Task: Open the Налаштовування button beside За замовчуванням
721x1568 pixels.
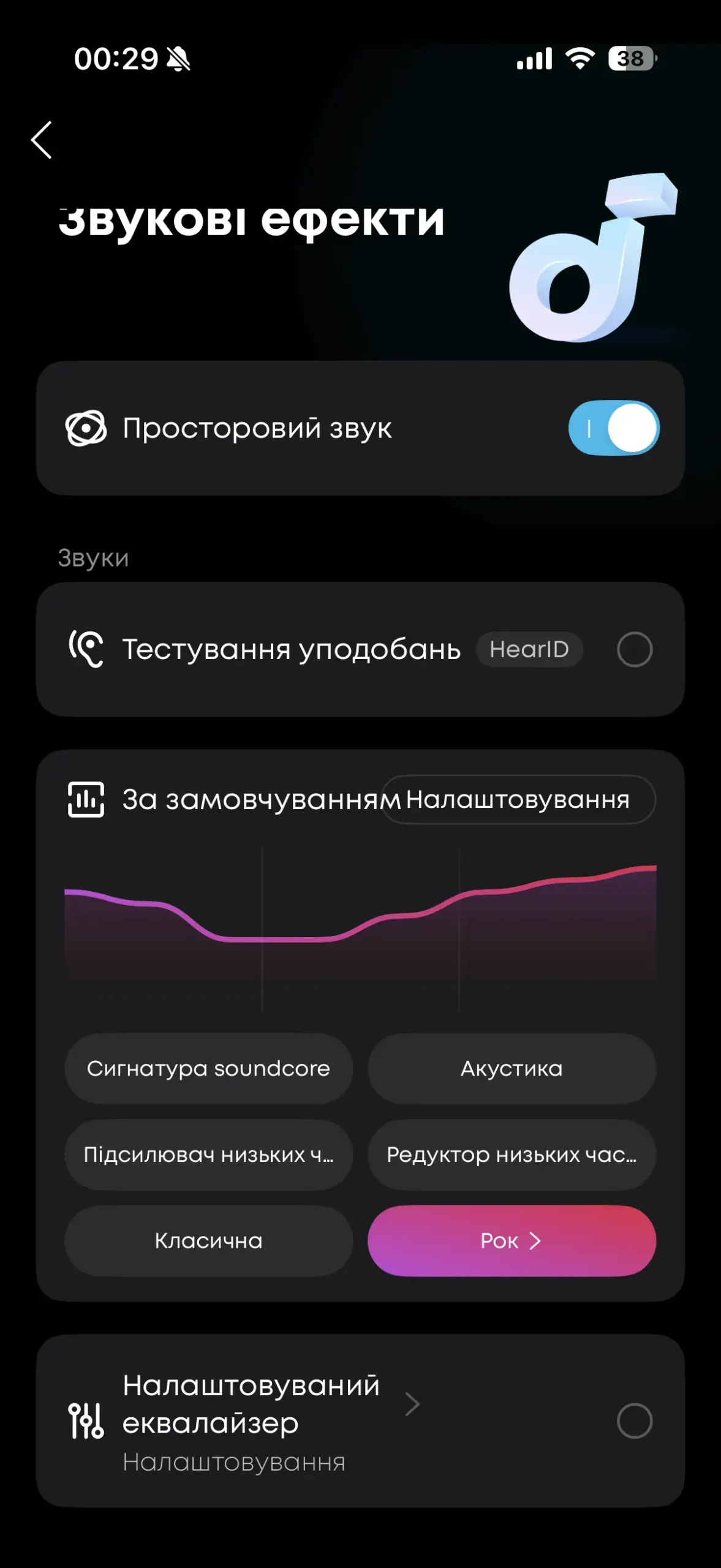Action: [518, 799]
